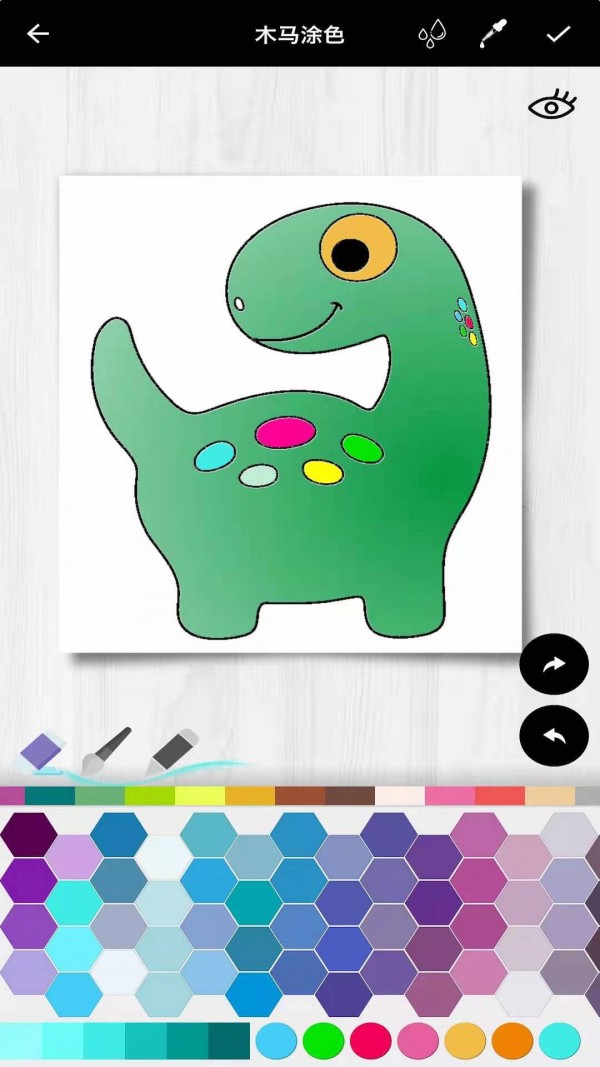This screenshot has width=600, height=1067.
Task: Undo the last coloring step
Action: pyautogui.click(x=554, y=736)
